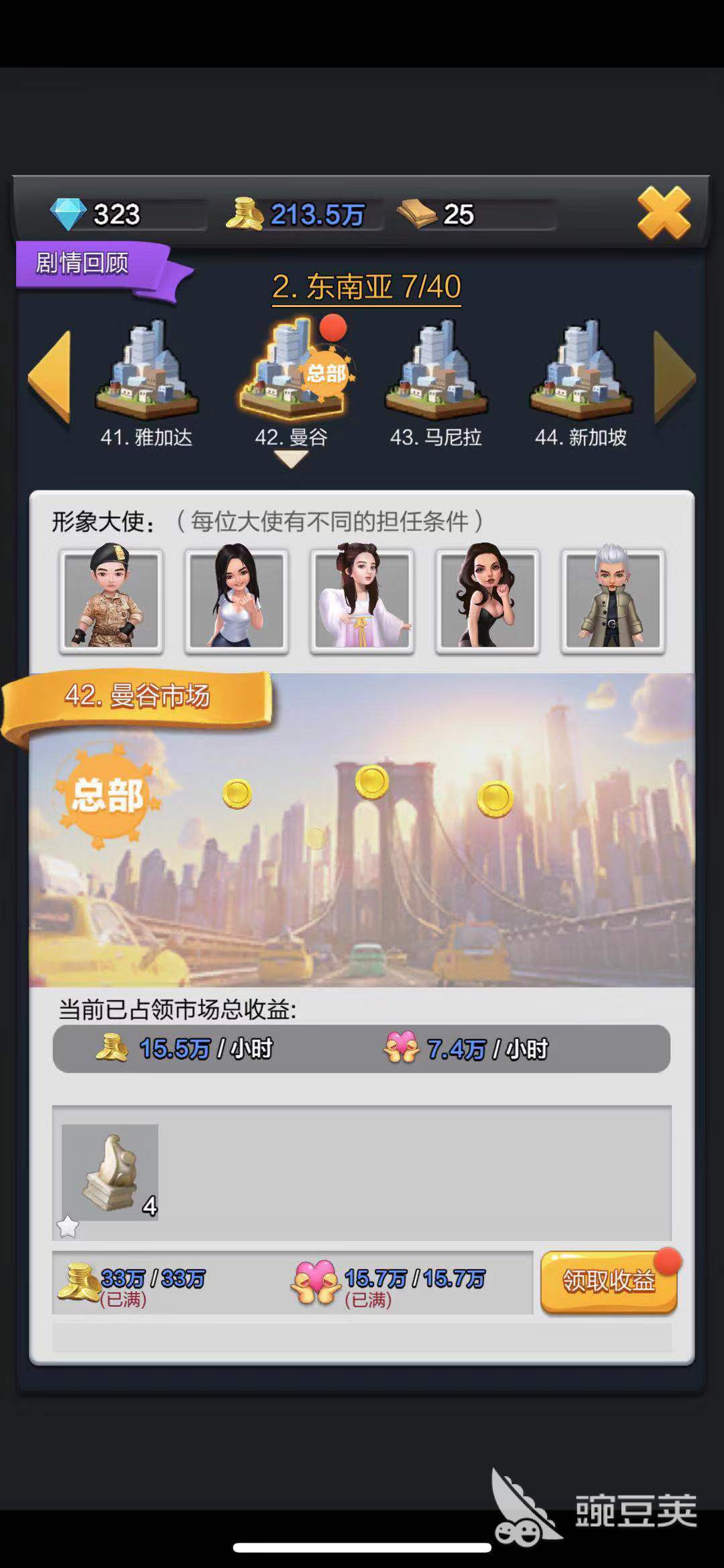This screenshot has width=724, height=1568.
Task: Choose the ambassador in the black dress
Action: point(487,600)
